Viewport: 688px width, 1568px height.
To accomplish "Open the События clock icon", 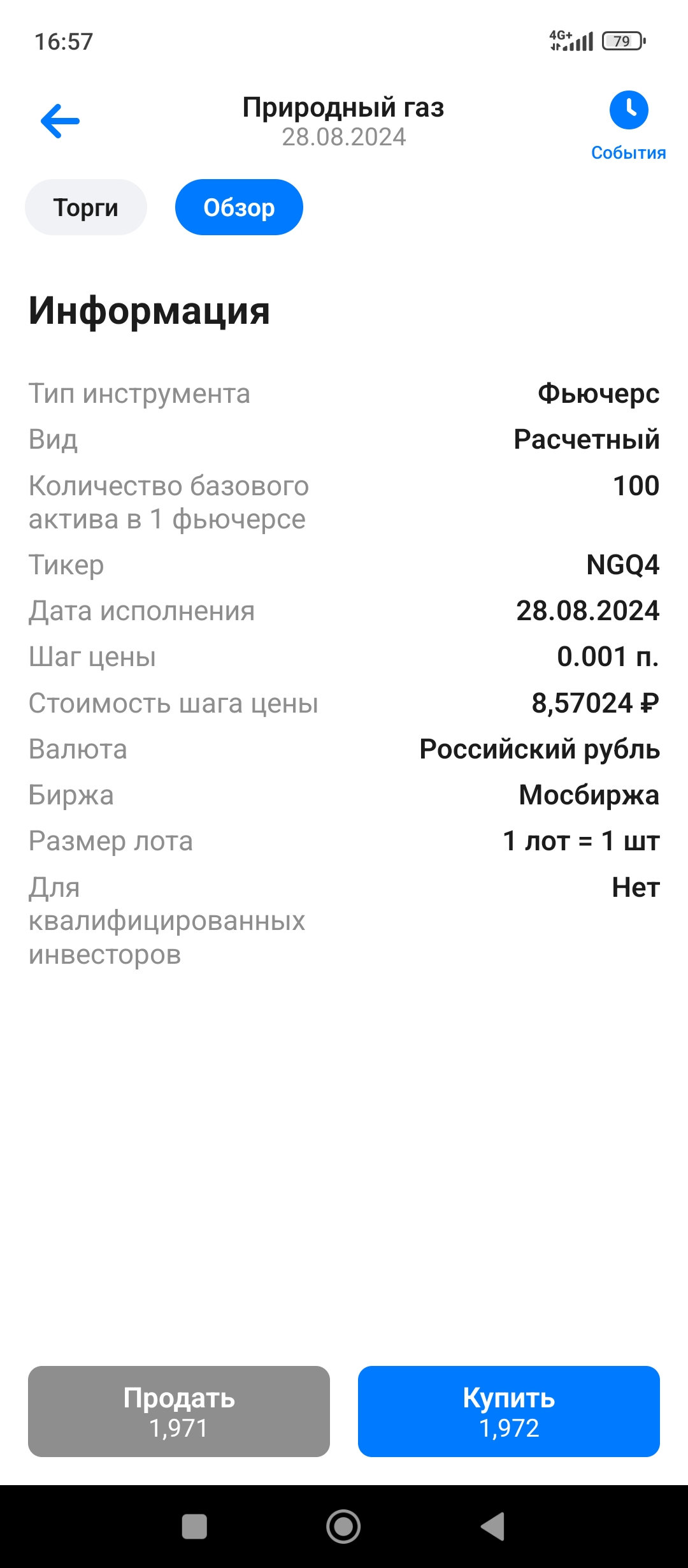I will 629,110.
